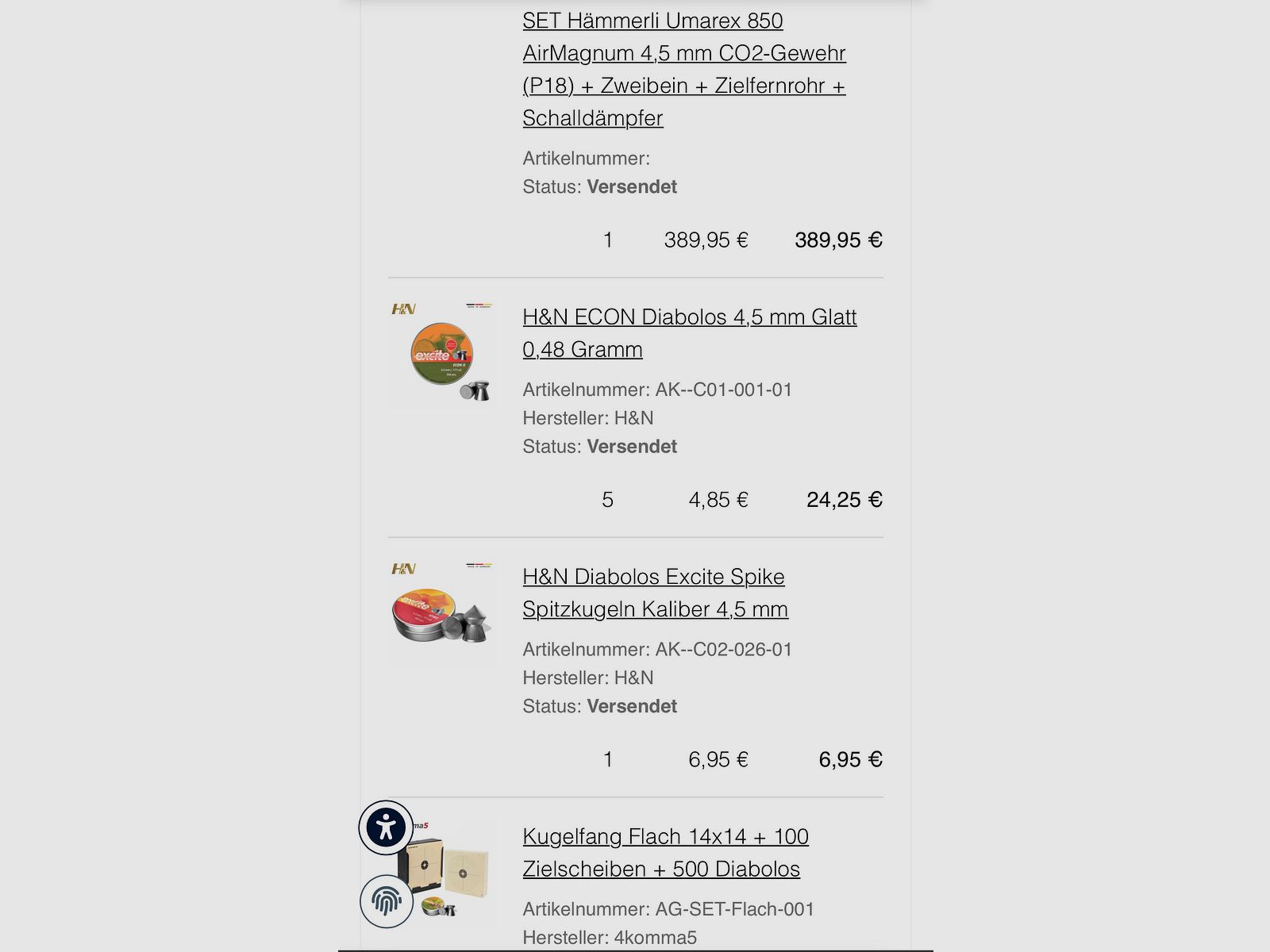The height and width of the screenshot is (952, 1270).
Task: Open H&N ECON Diabolos 4,5 mm Glatt link
Action: coord(689,332)
